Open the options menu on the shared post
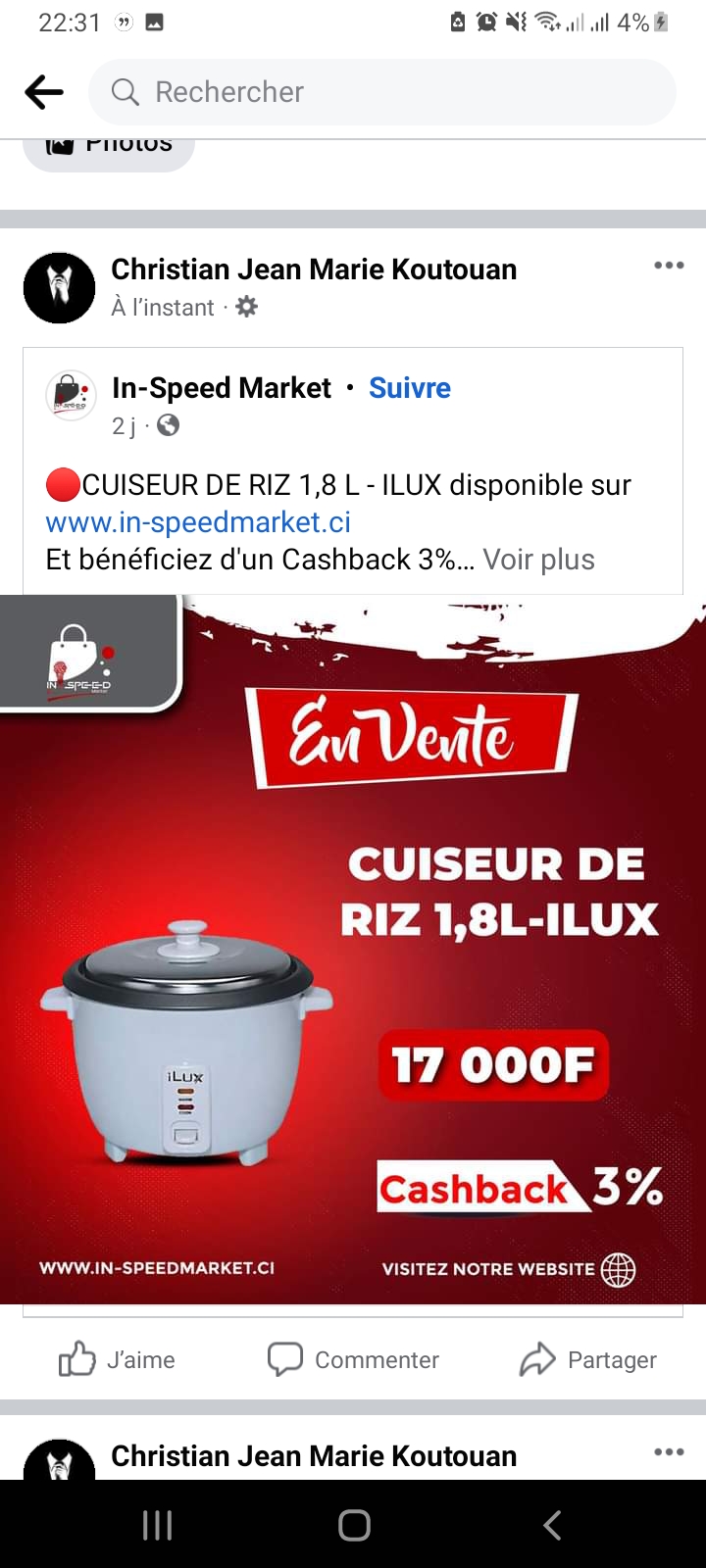This screenshot has height=1568, width=706. coord(669,266)
